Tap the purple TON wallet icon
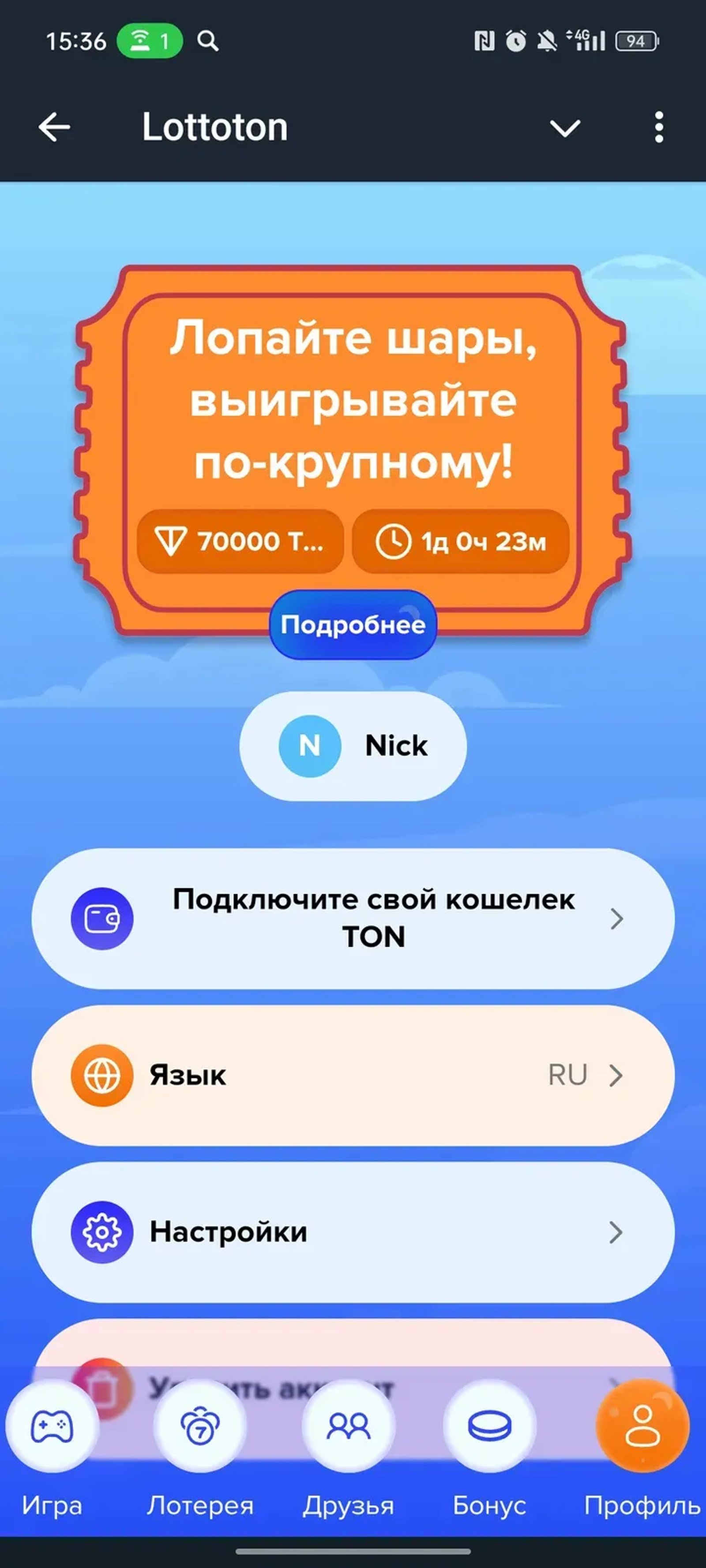Viewport: 706px width, 1568px height. [x=102, y=919]
